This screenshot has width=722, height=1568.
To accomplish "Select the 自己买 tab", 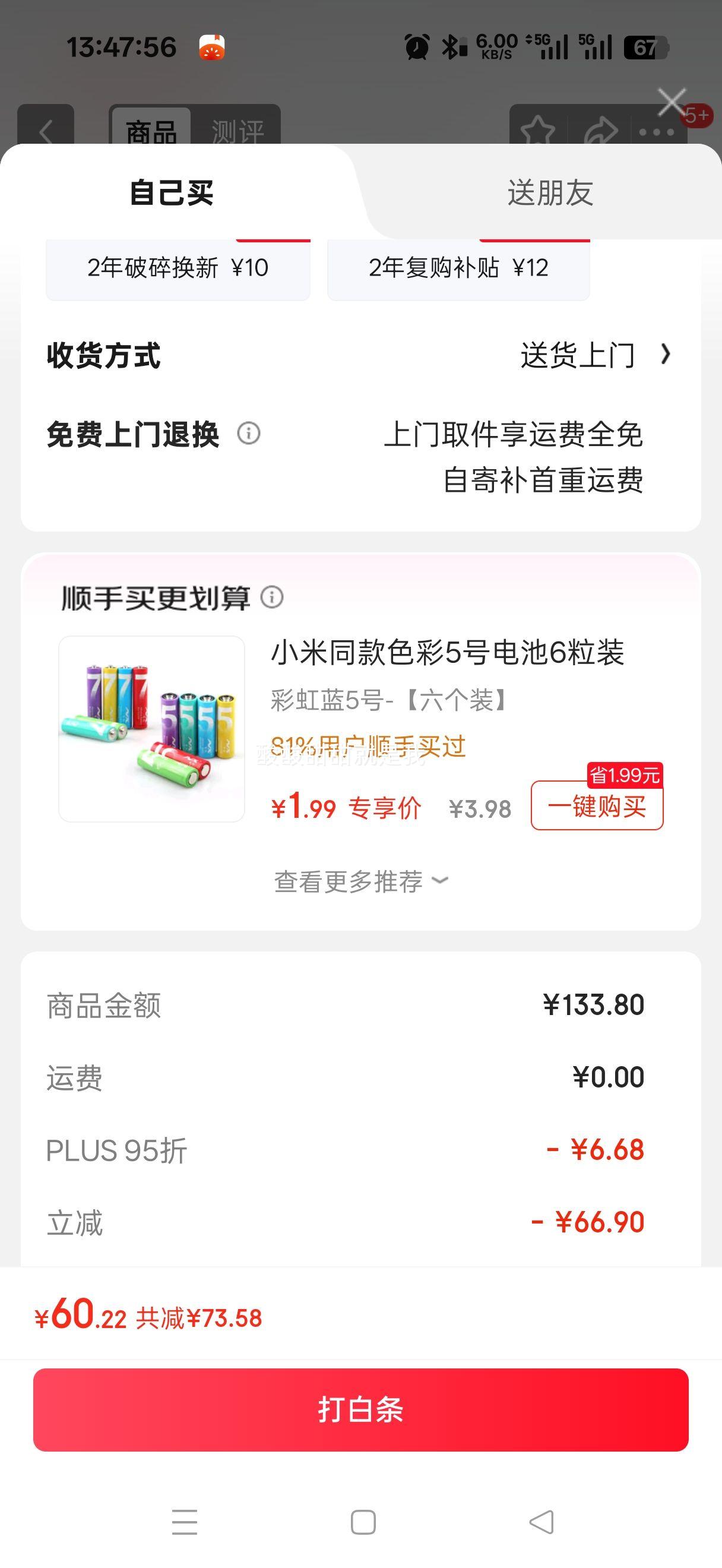I will pyautogui.click(x=172, y=193).
